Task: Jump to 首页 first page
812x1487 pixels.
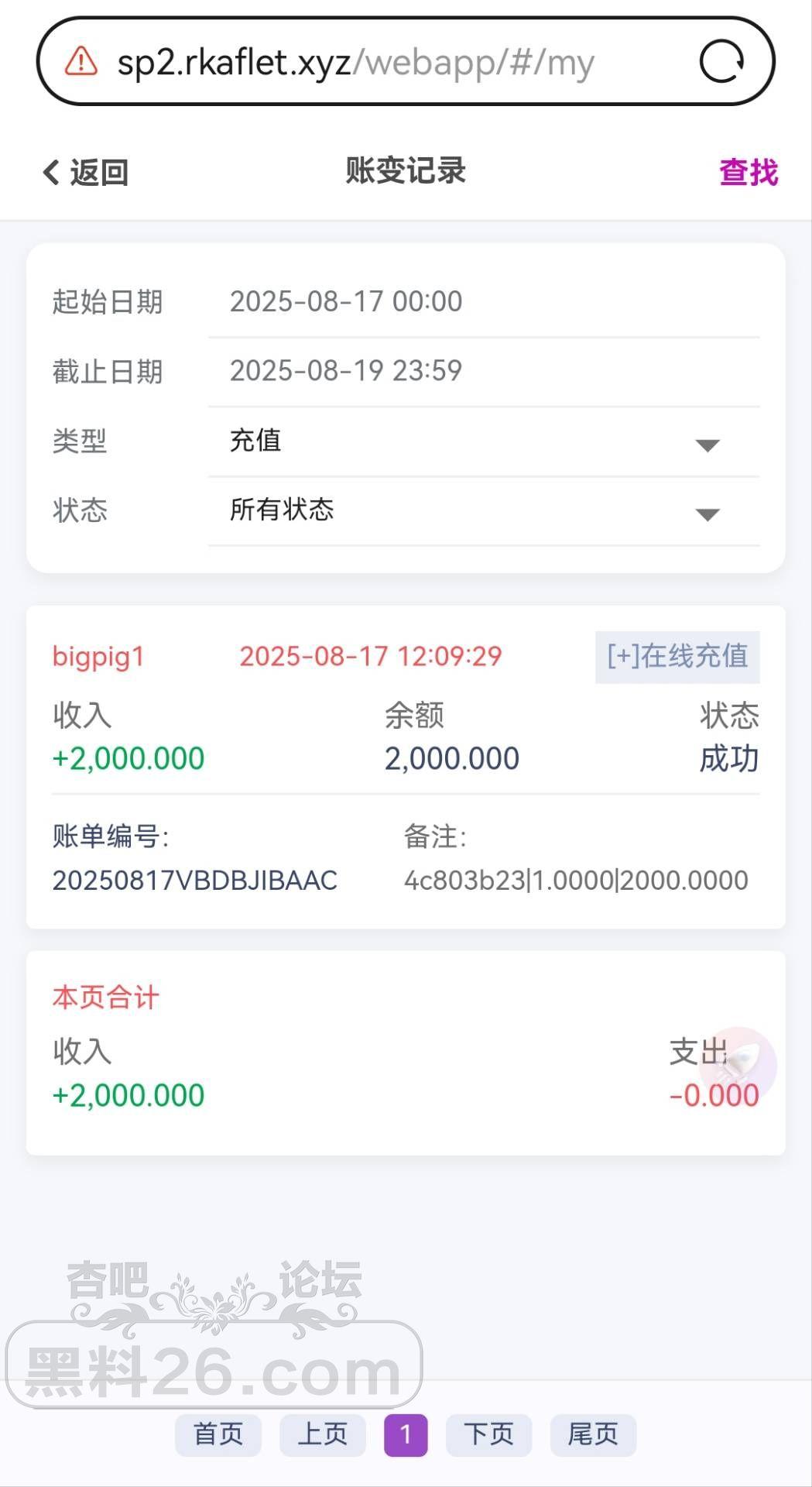Action: pyautogui.click(x=218, y=1434)
